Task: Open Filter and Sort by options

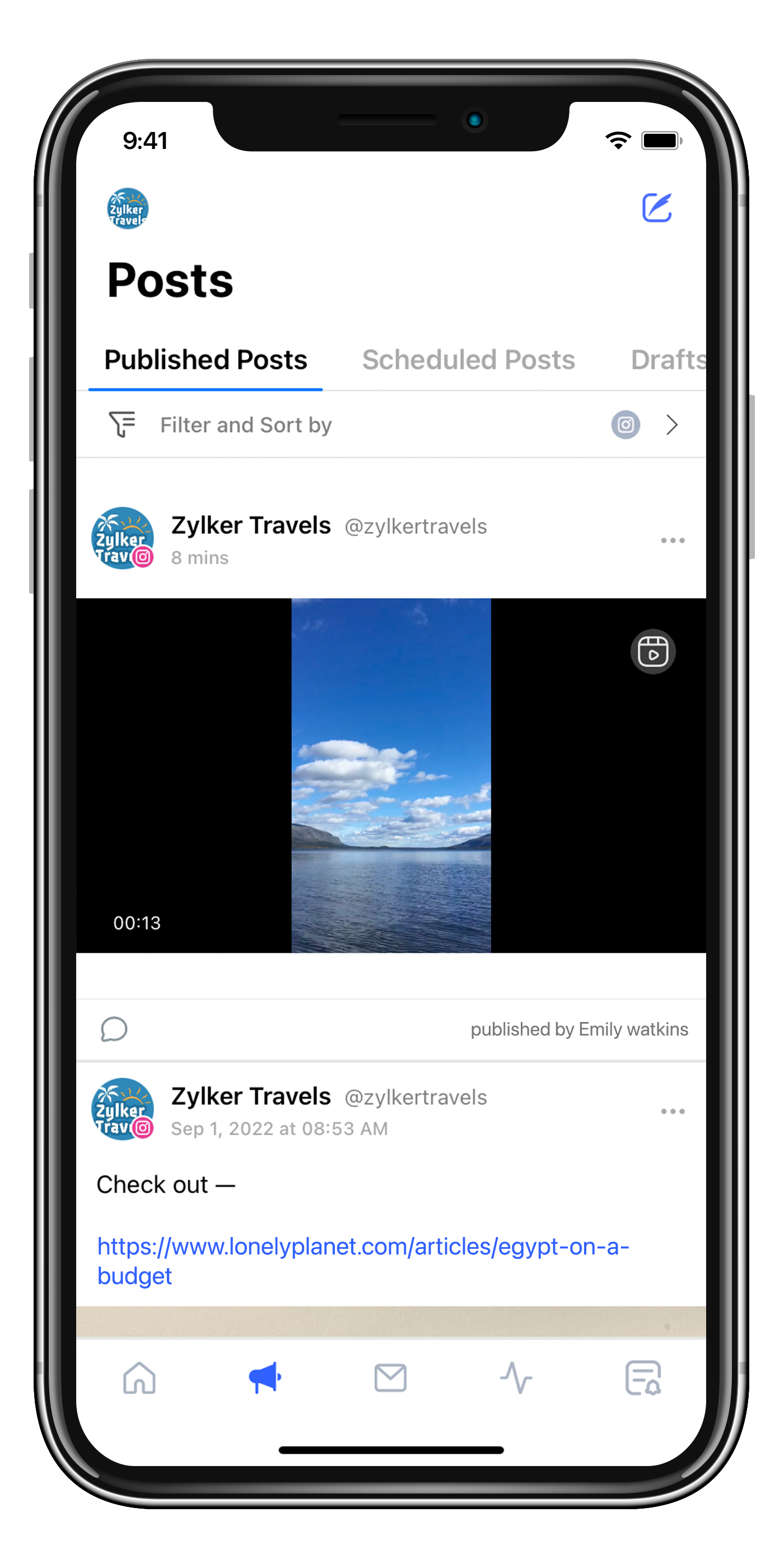Action: click(246, 425)
